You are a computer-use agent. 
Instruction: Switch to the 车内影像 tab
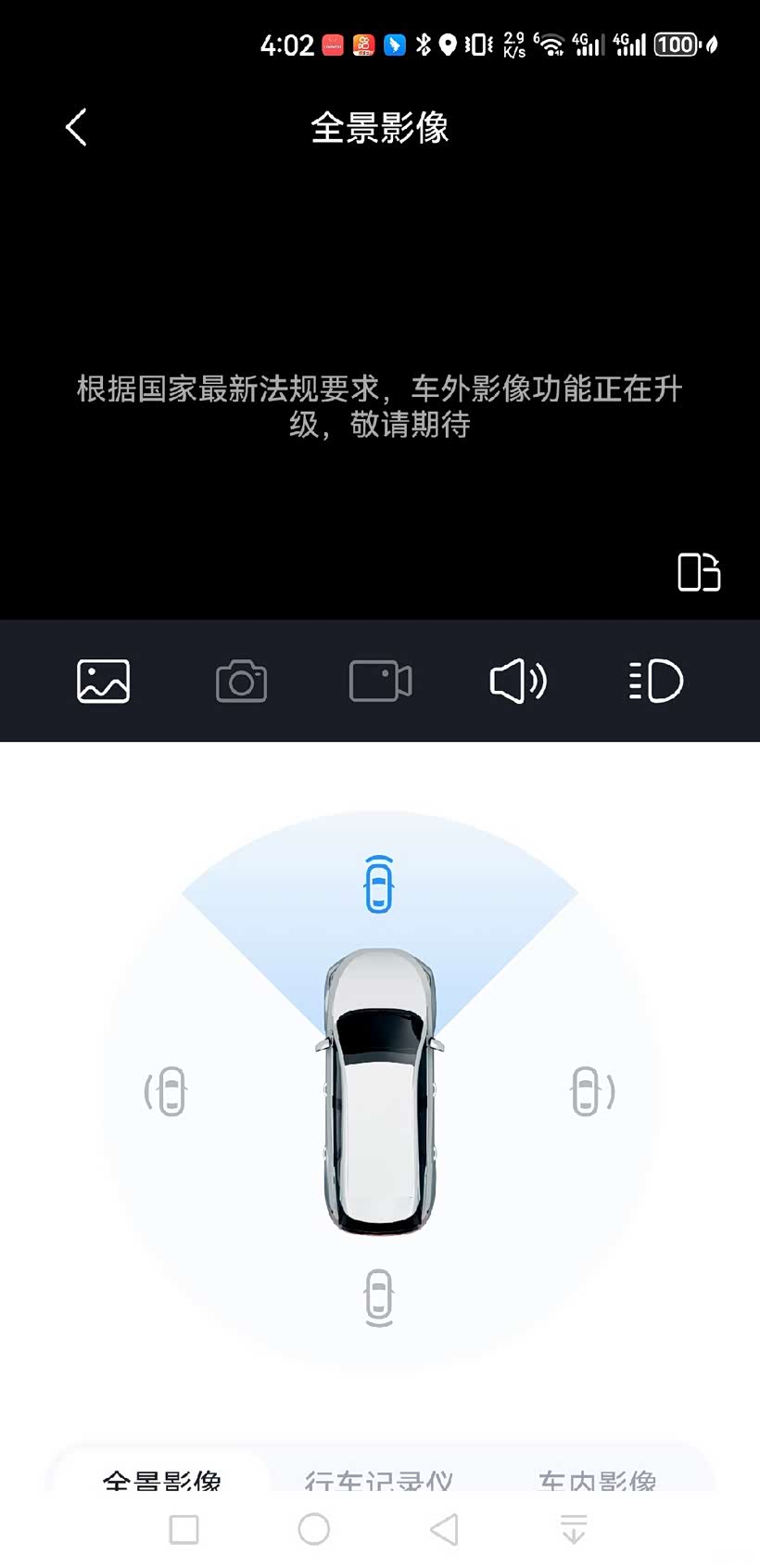tap(597, 1478)
